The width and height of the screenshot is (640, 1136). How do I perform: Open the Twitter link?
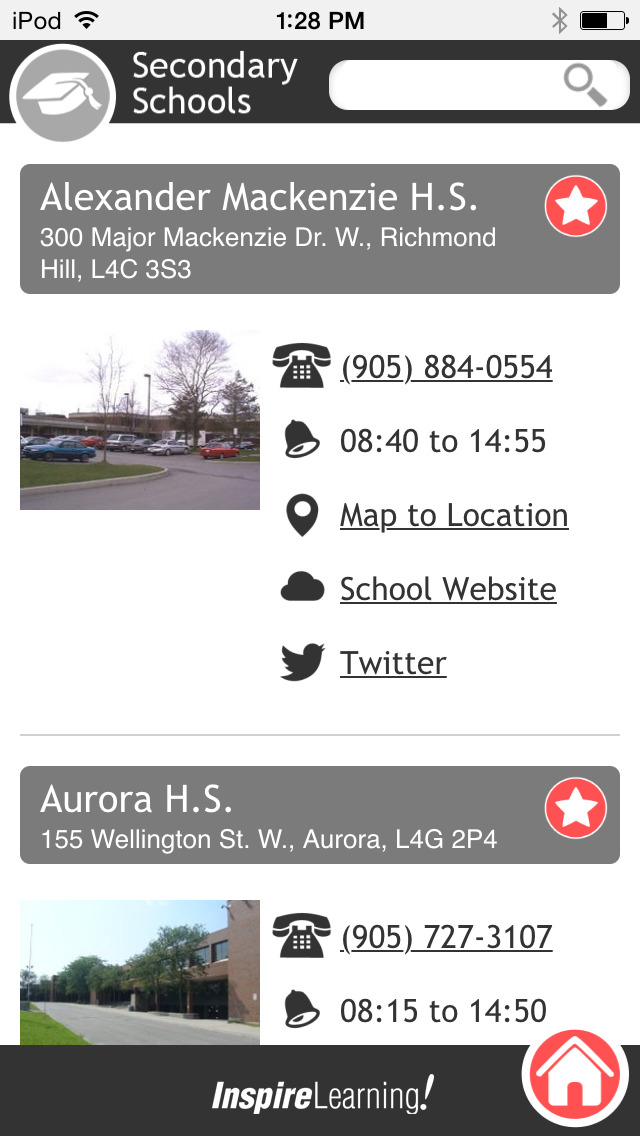pyautogui.click(x=393, y=663)
